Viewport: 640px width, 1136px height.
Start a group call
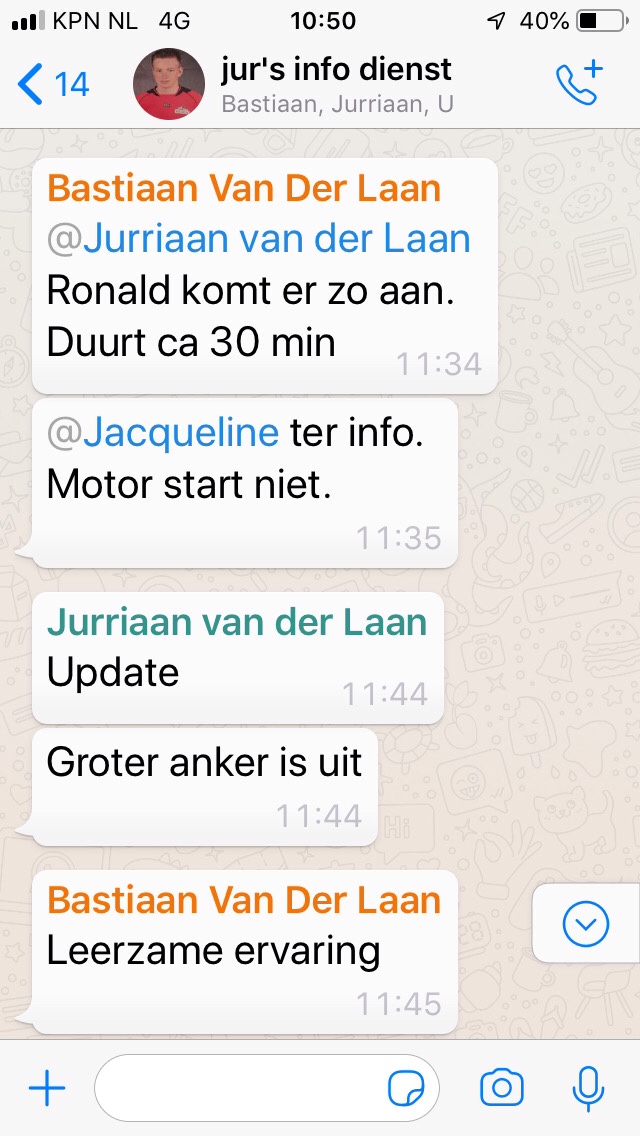(579, 84)
